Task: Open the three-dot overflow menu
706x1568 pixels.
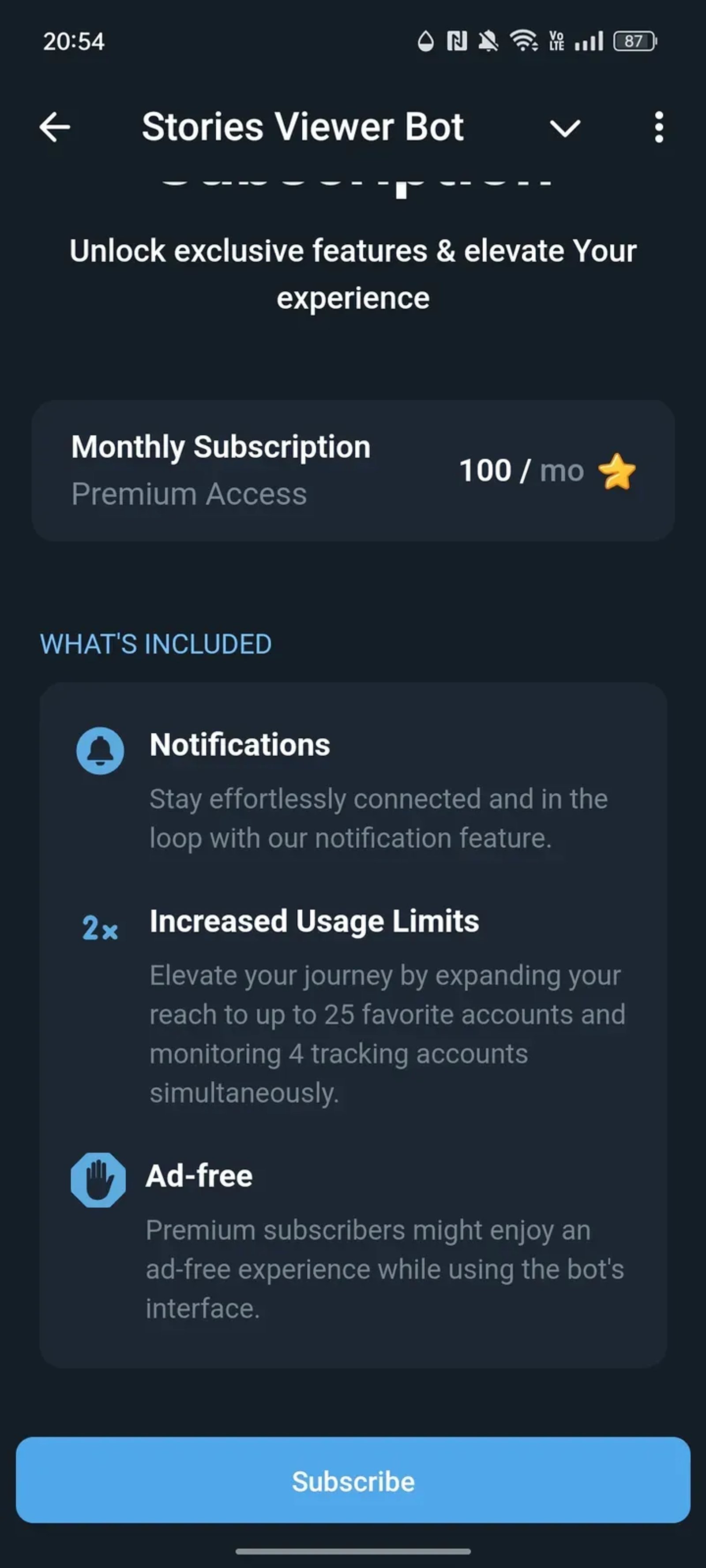Action: click(x=658, y=127)
